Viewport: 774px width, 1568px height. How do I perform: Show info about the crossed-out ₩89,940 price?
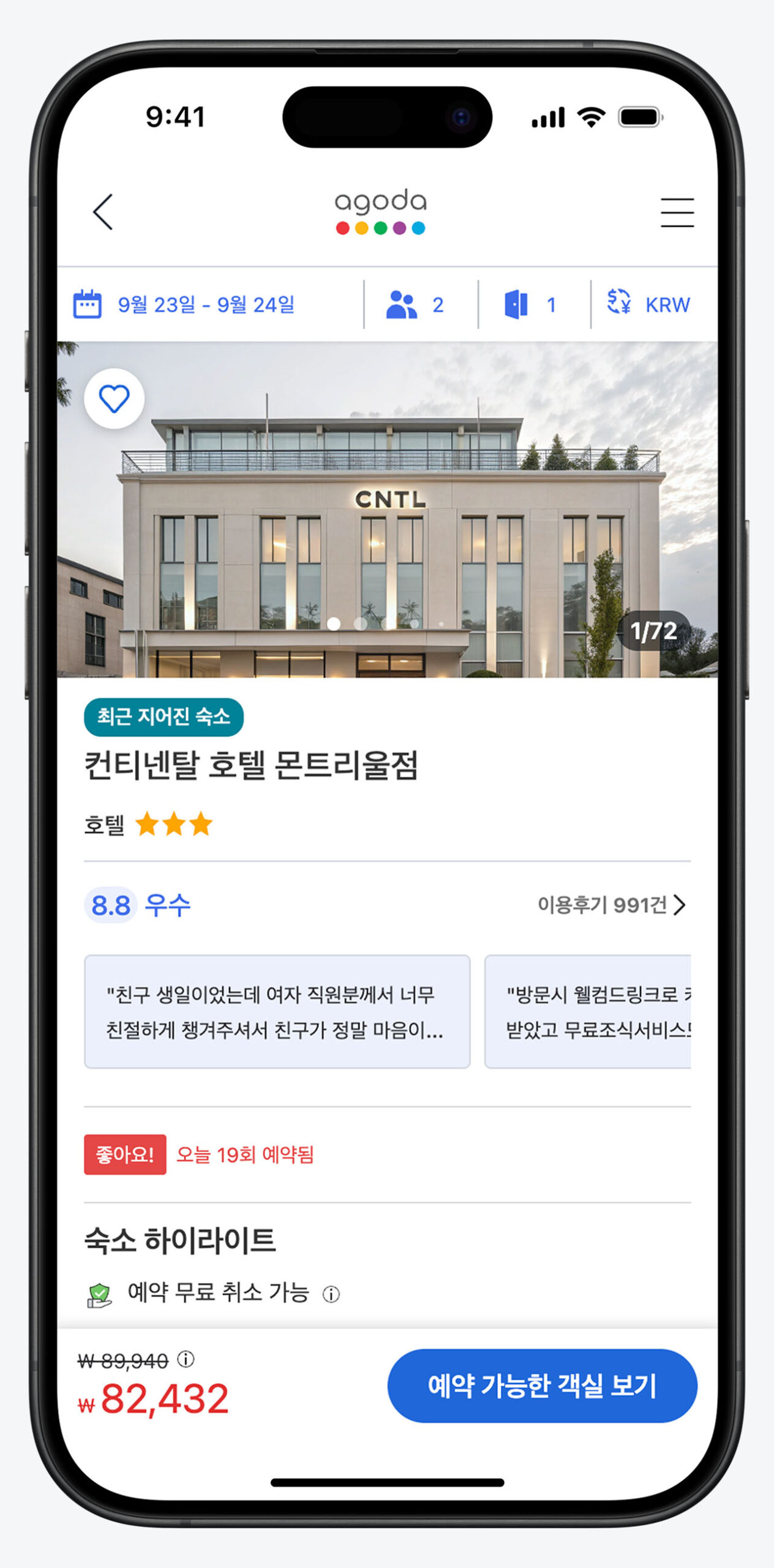tap(186, 1359)
